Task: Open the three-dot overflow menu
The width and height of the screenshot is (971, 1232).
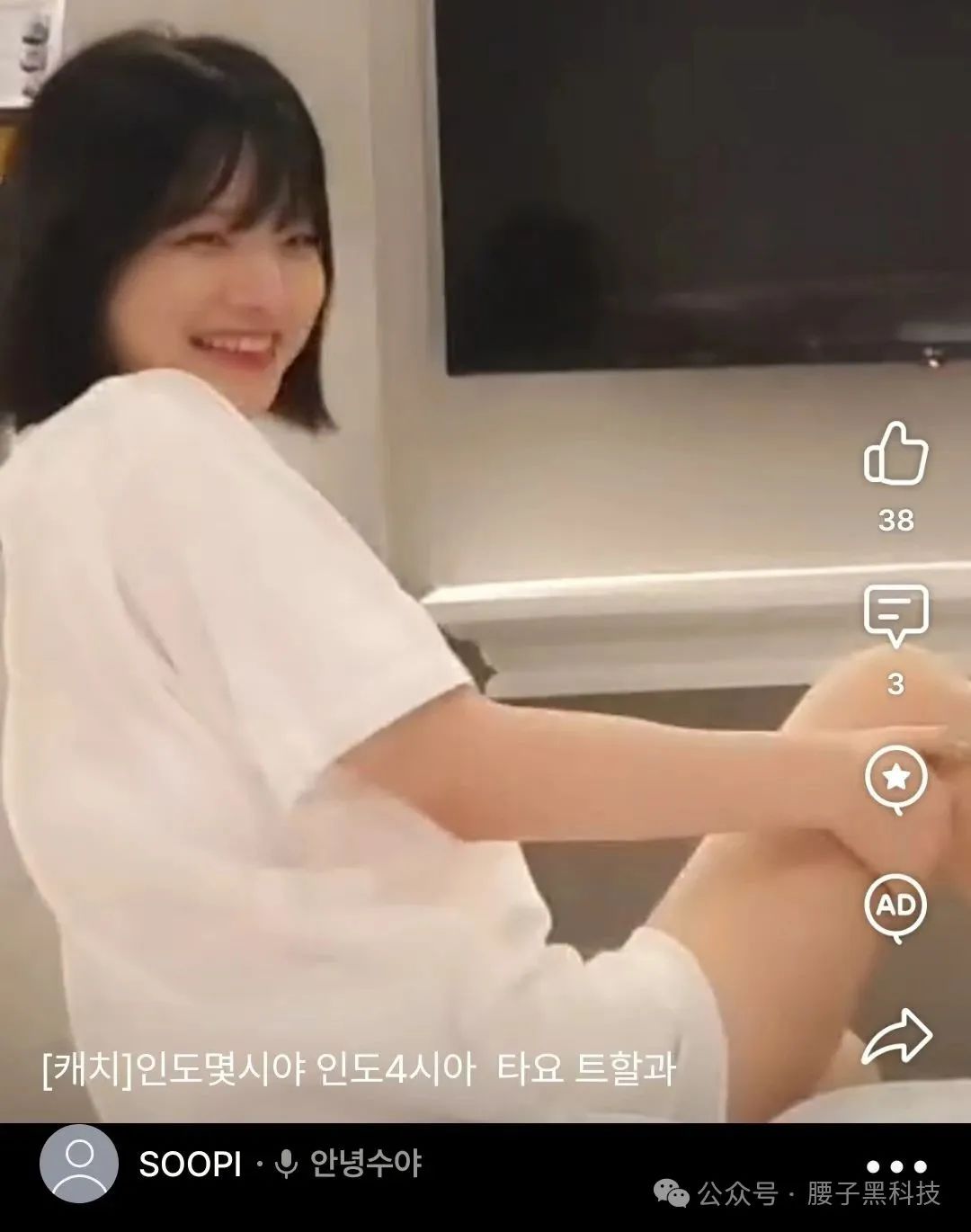Action: click(895, 1166)
